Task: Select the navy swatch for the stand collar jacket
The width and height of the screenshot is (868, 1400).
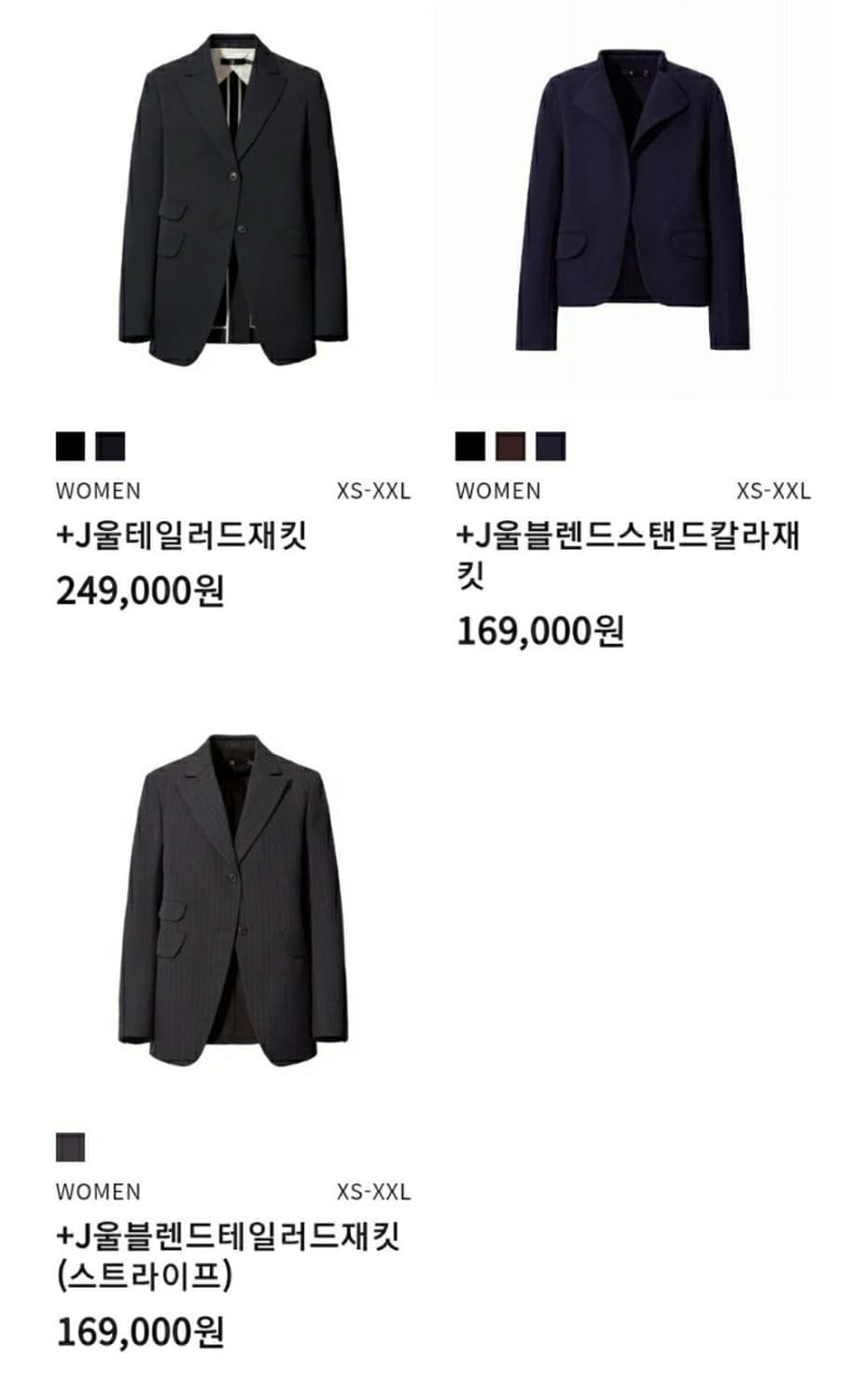Action: pyautogui.click(x=552, y=446)
